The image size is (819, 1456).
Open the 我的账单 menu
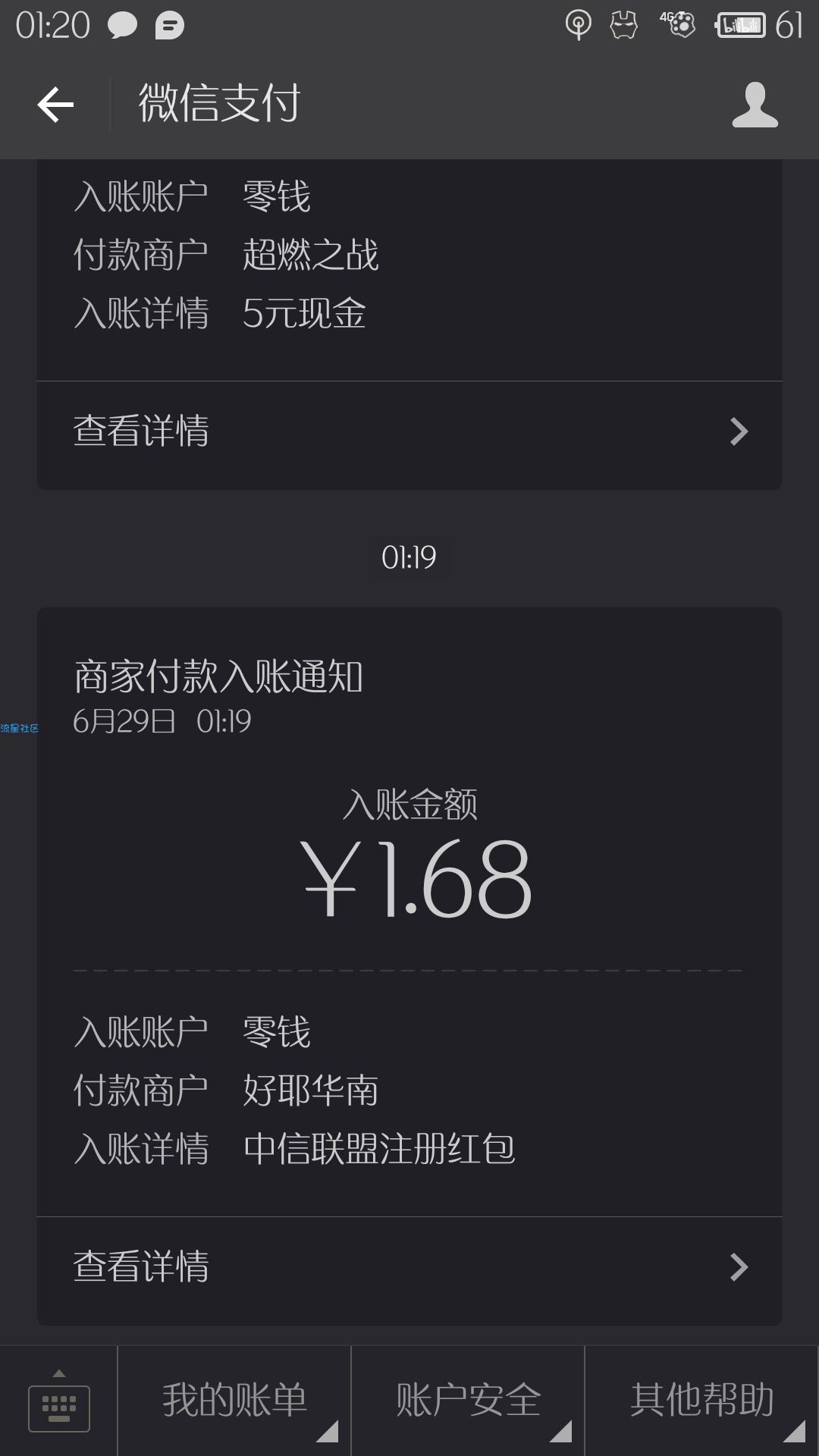(234, 1401)
